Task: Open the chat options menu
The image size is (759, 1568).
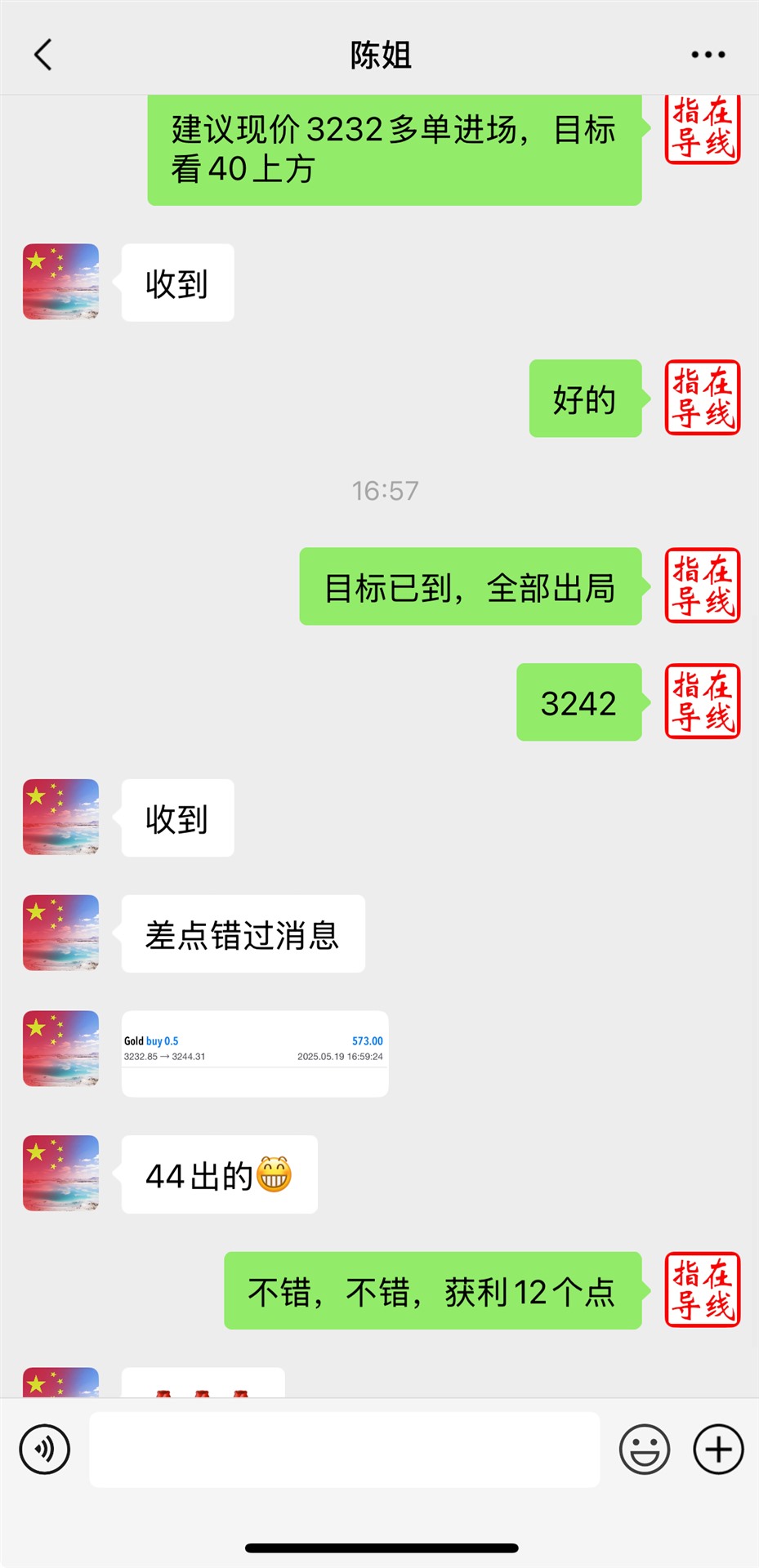Action: [708, 55]
